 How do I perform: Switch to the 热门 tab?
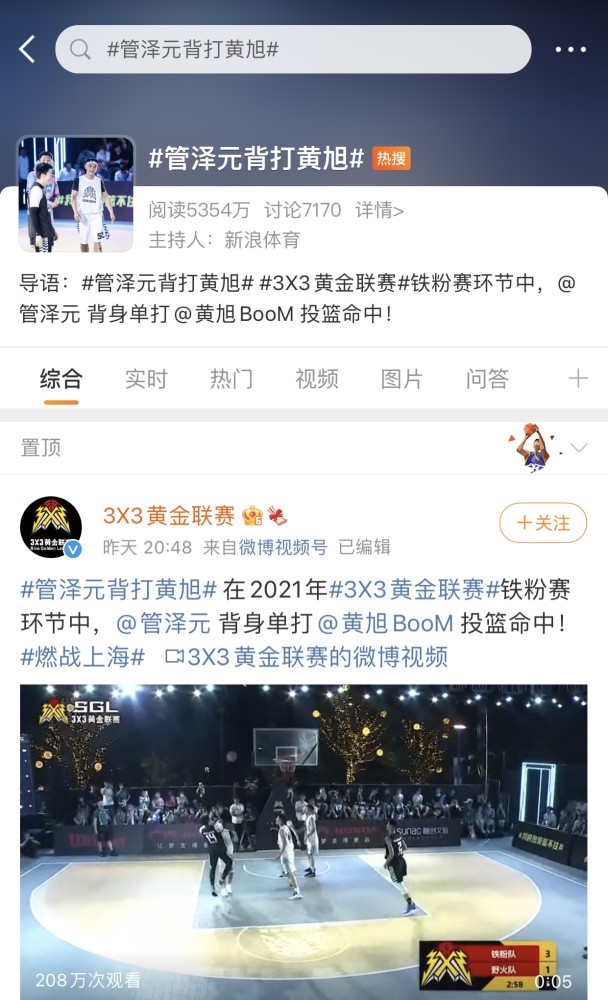coord(232,379)
